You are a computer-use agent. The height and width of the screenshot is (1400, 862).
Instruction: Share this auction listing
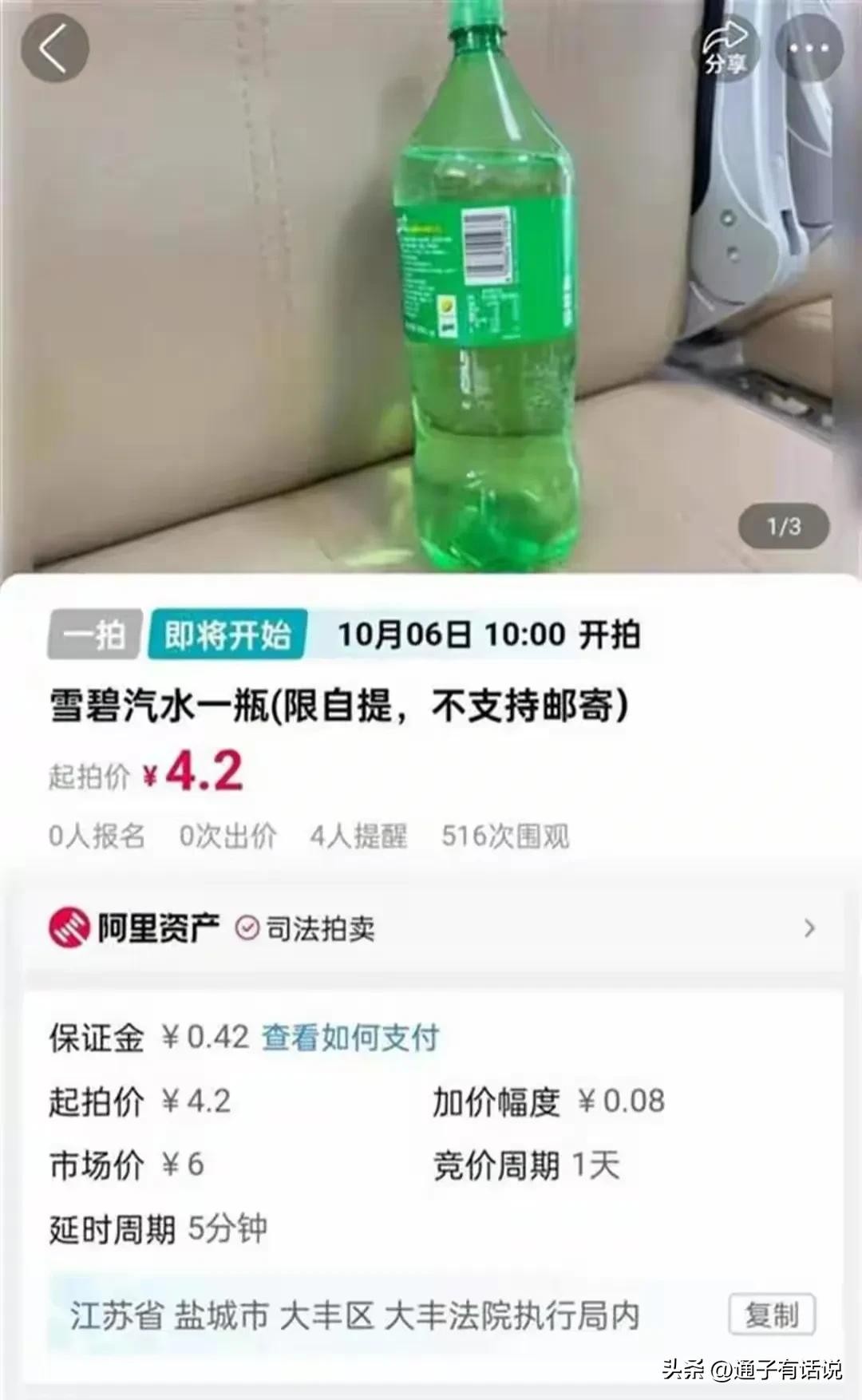pos(725,49)
